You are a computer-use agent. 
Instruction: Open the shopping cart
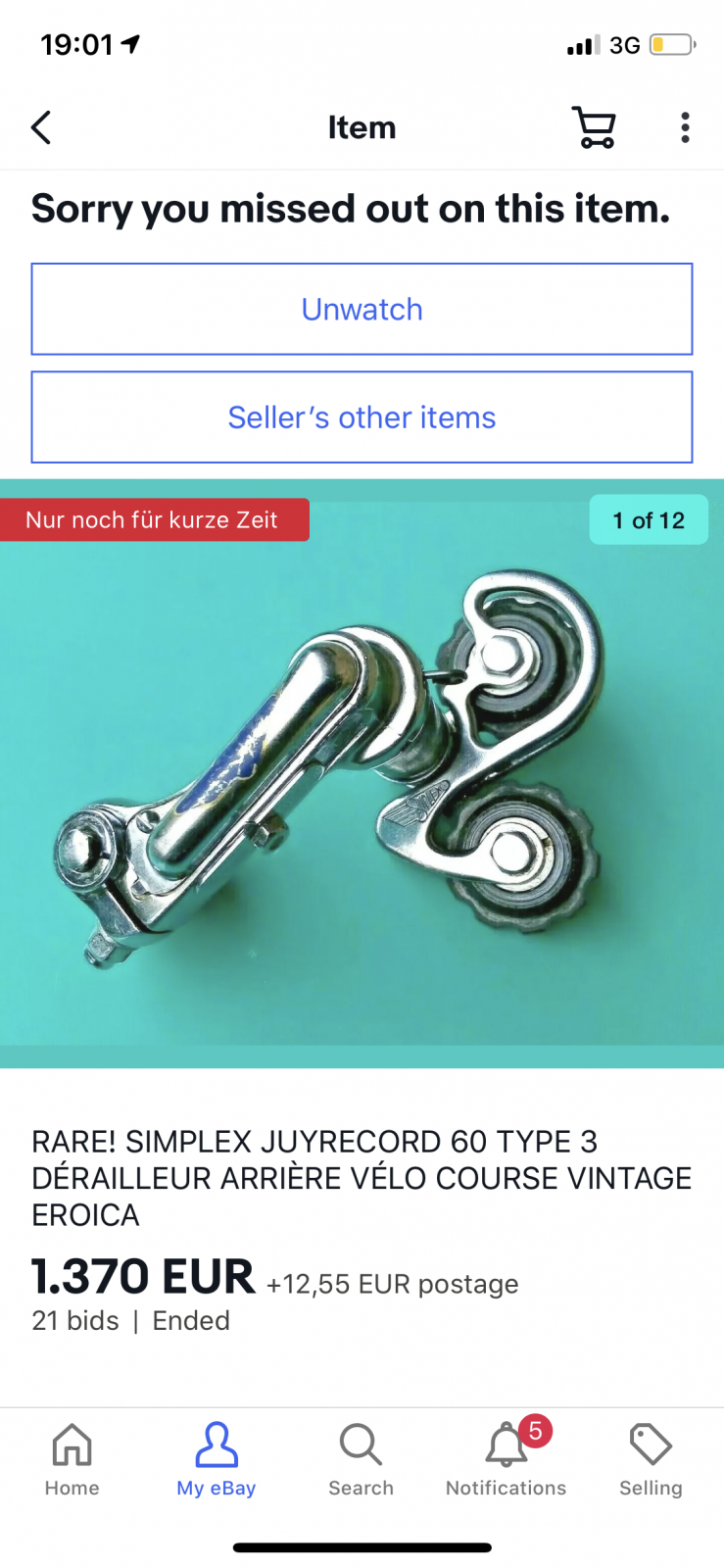(594, 127)
